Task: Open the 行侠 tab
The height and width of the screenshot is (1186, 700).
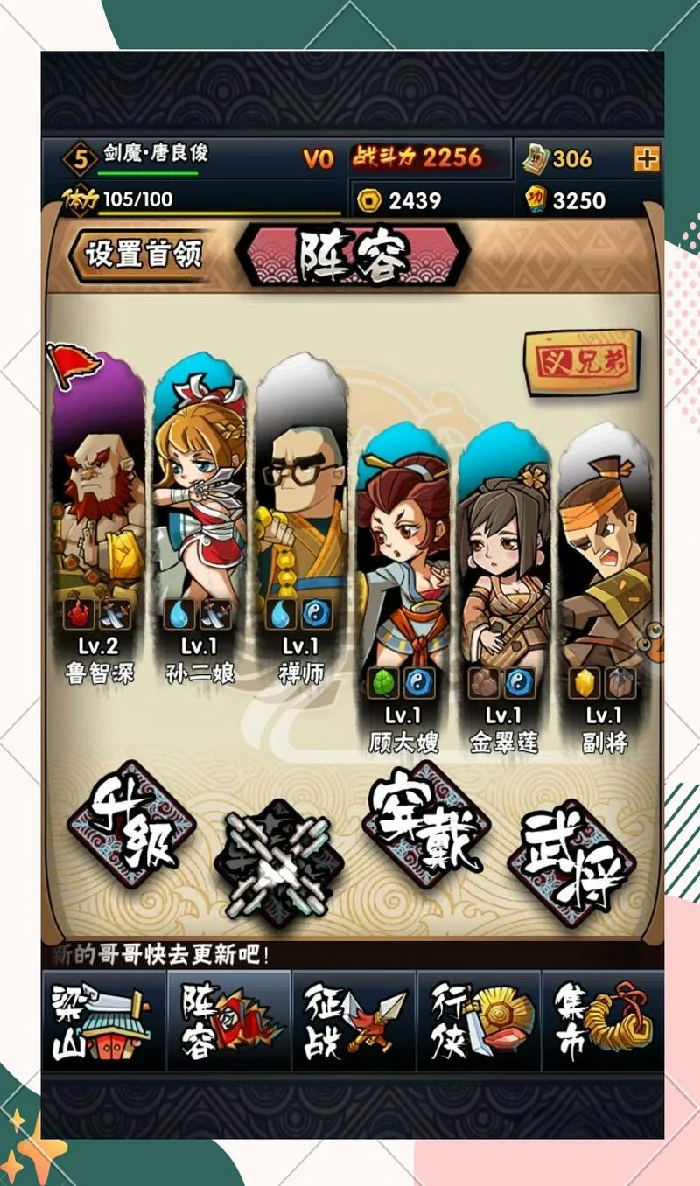Action: 478,1022
